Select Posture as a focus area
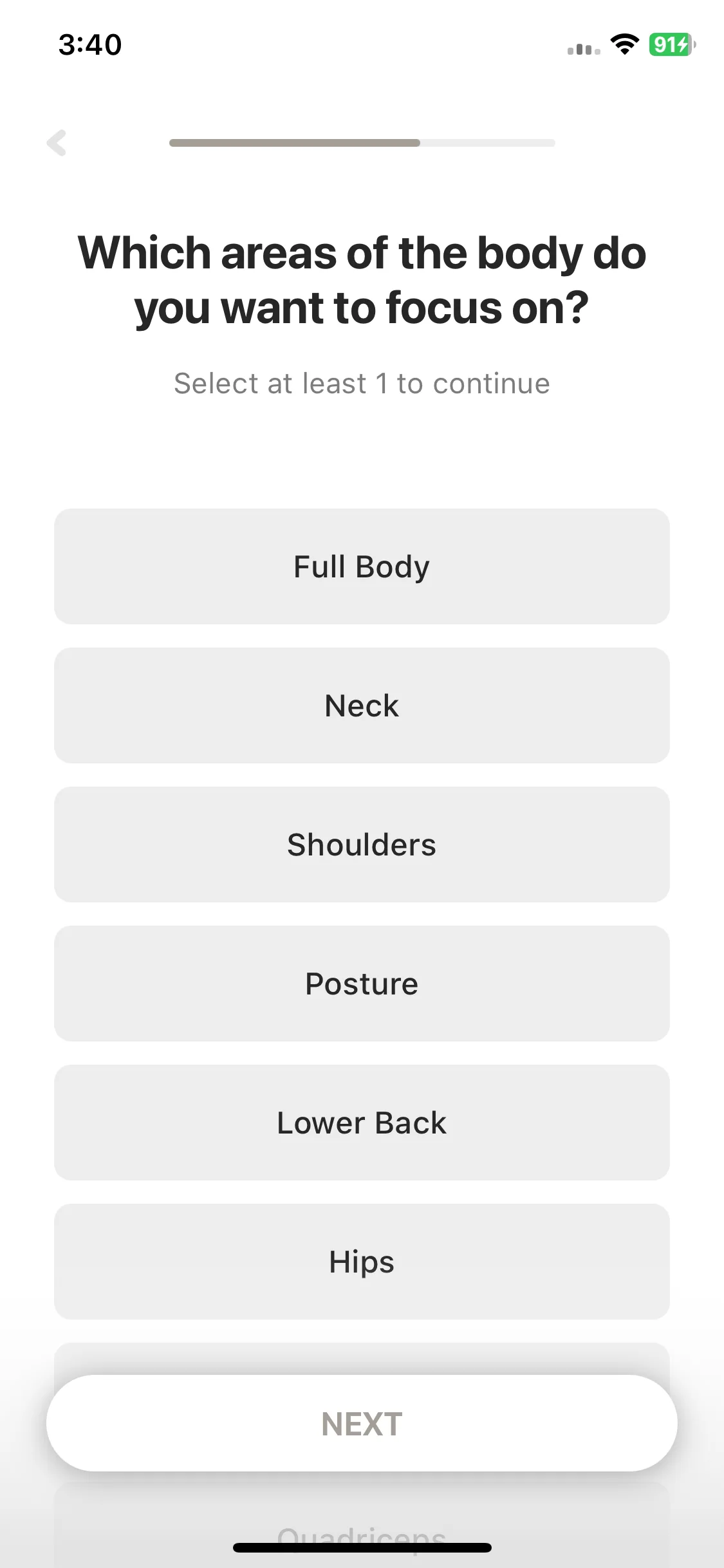The image size is (724, 1568). click(362, 984)
